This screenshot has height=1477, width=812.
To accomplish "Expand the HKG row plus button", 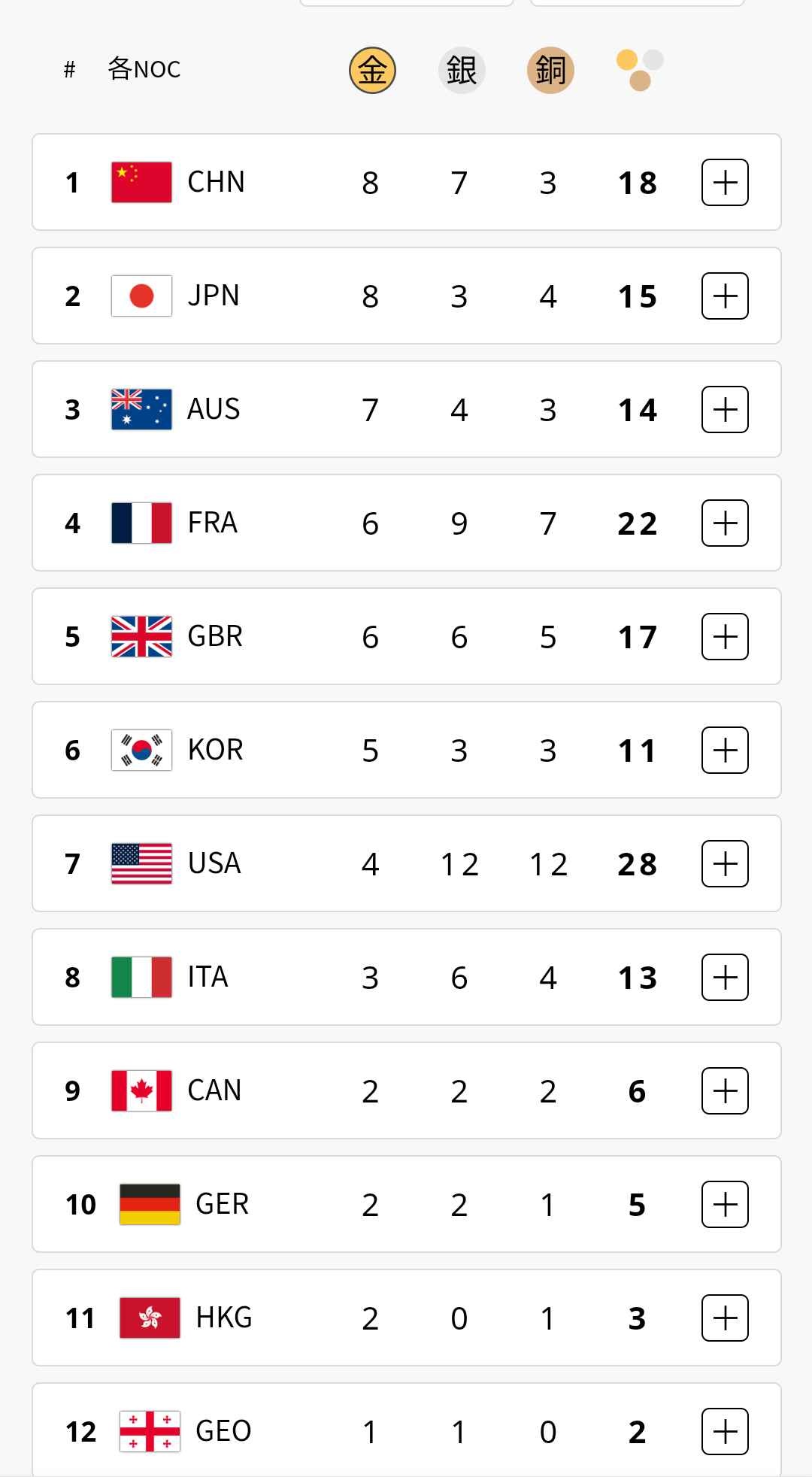I will click(x=725, y=1318).
